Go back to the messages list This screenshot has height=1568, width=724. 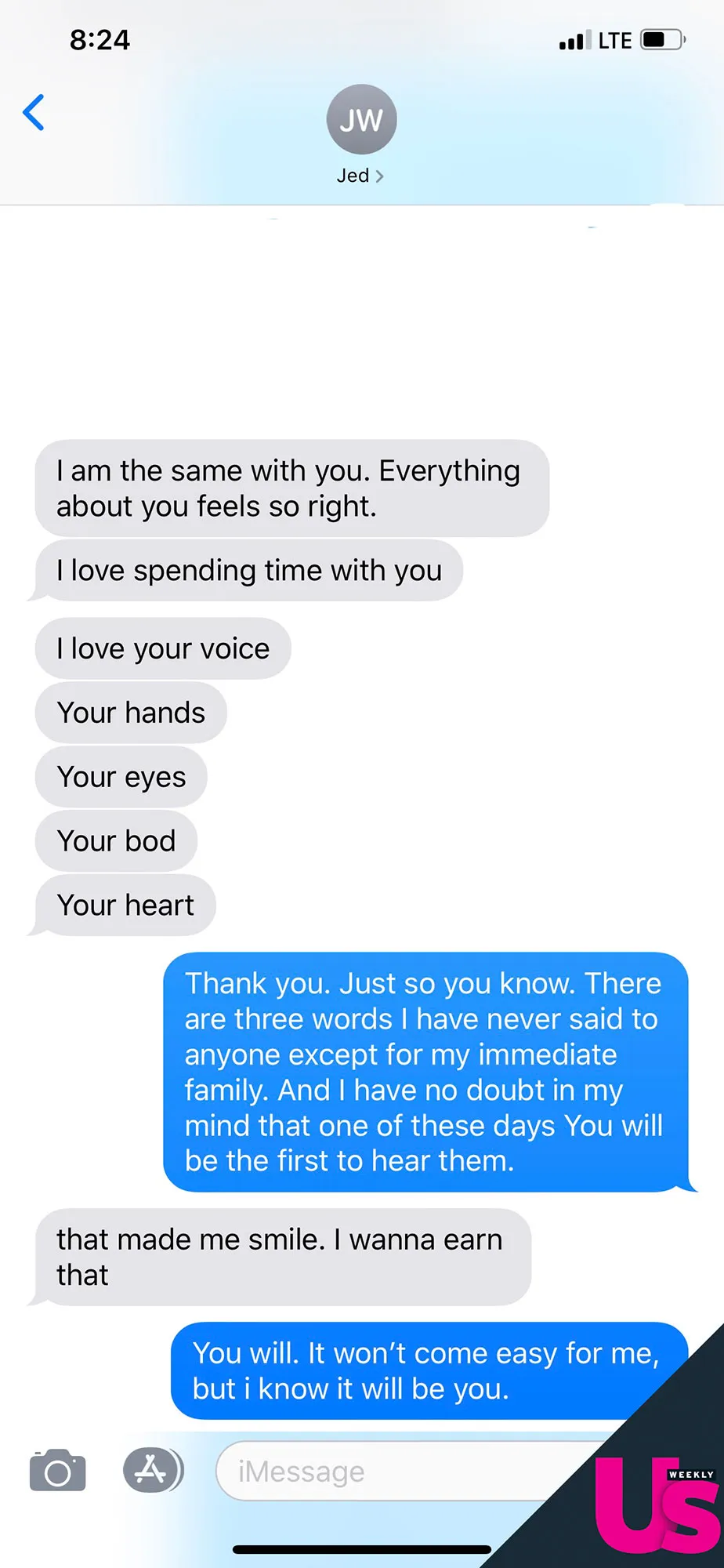[x=34, y=113]
